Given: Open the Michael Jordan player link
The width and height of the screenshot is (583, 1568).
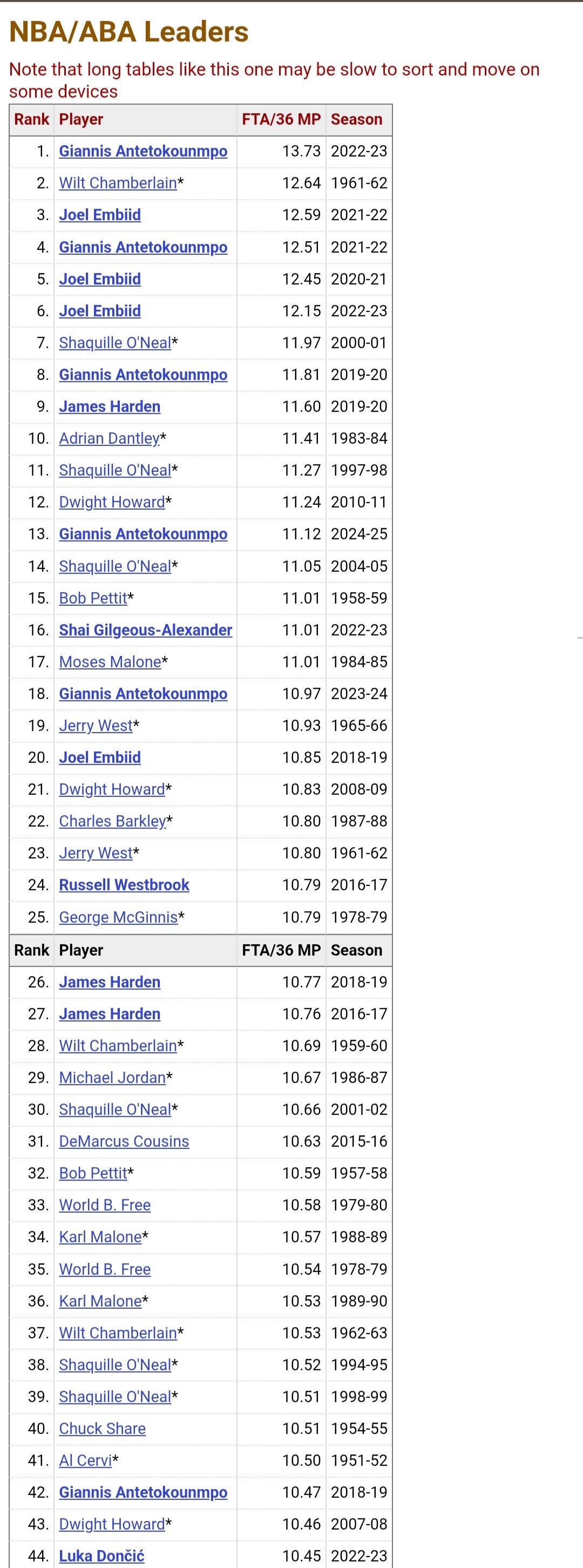Looking at the screenshot, I should point(113,1077).
